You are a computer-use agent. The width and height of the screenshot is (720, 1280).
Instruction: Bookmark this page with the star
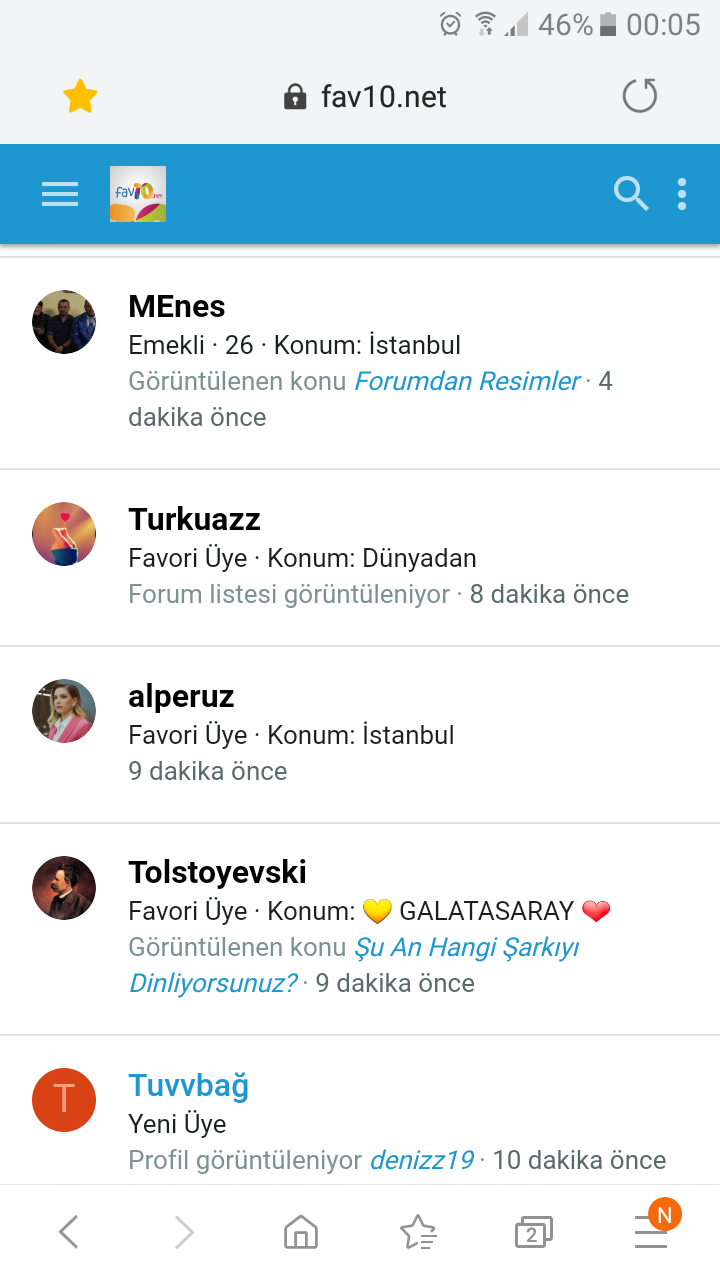tap(80, 97)
